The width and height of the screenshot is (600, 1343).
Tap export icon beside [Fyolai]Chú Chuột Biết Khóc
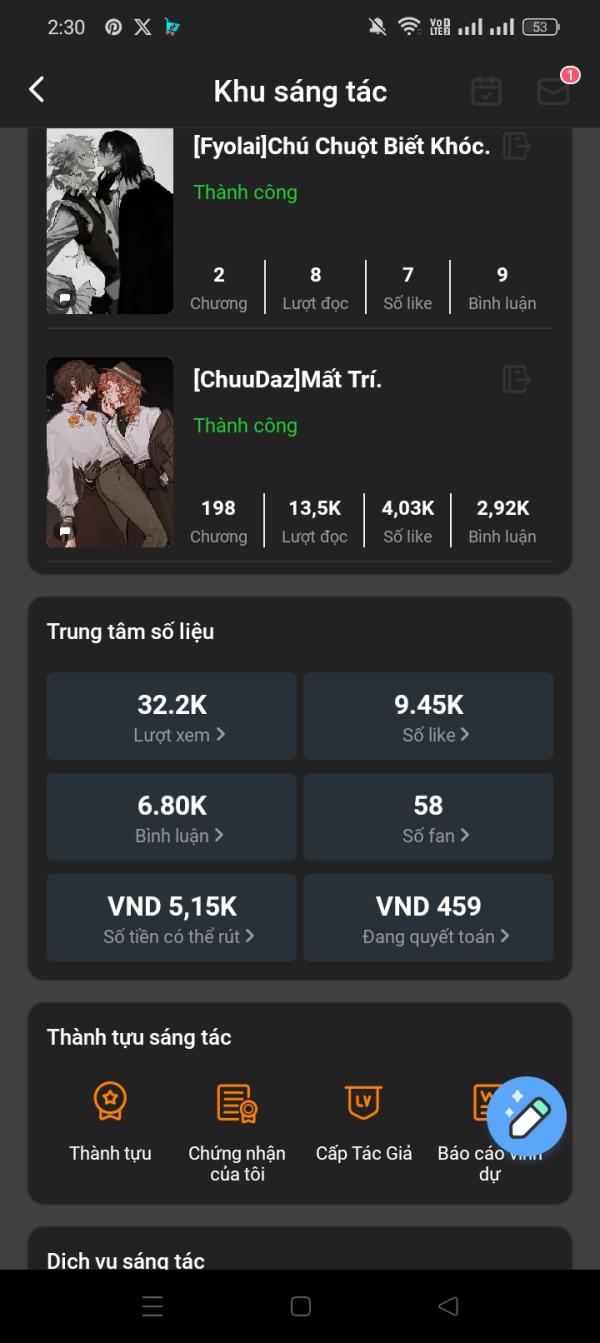coord(516,146)
